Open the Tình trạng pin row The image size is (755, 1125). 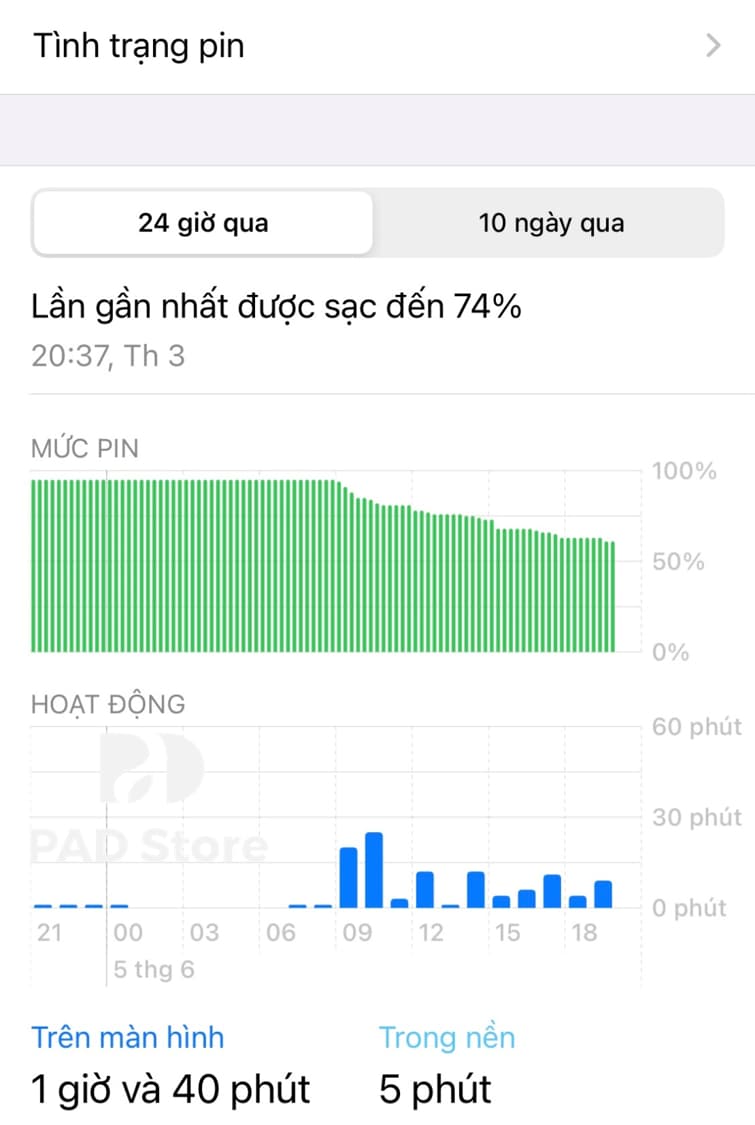click(x=377, y=46)
